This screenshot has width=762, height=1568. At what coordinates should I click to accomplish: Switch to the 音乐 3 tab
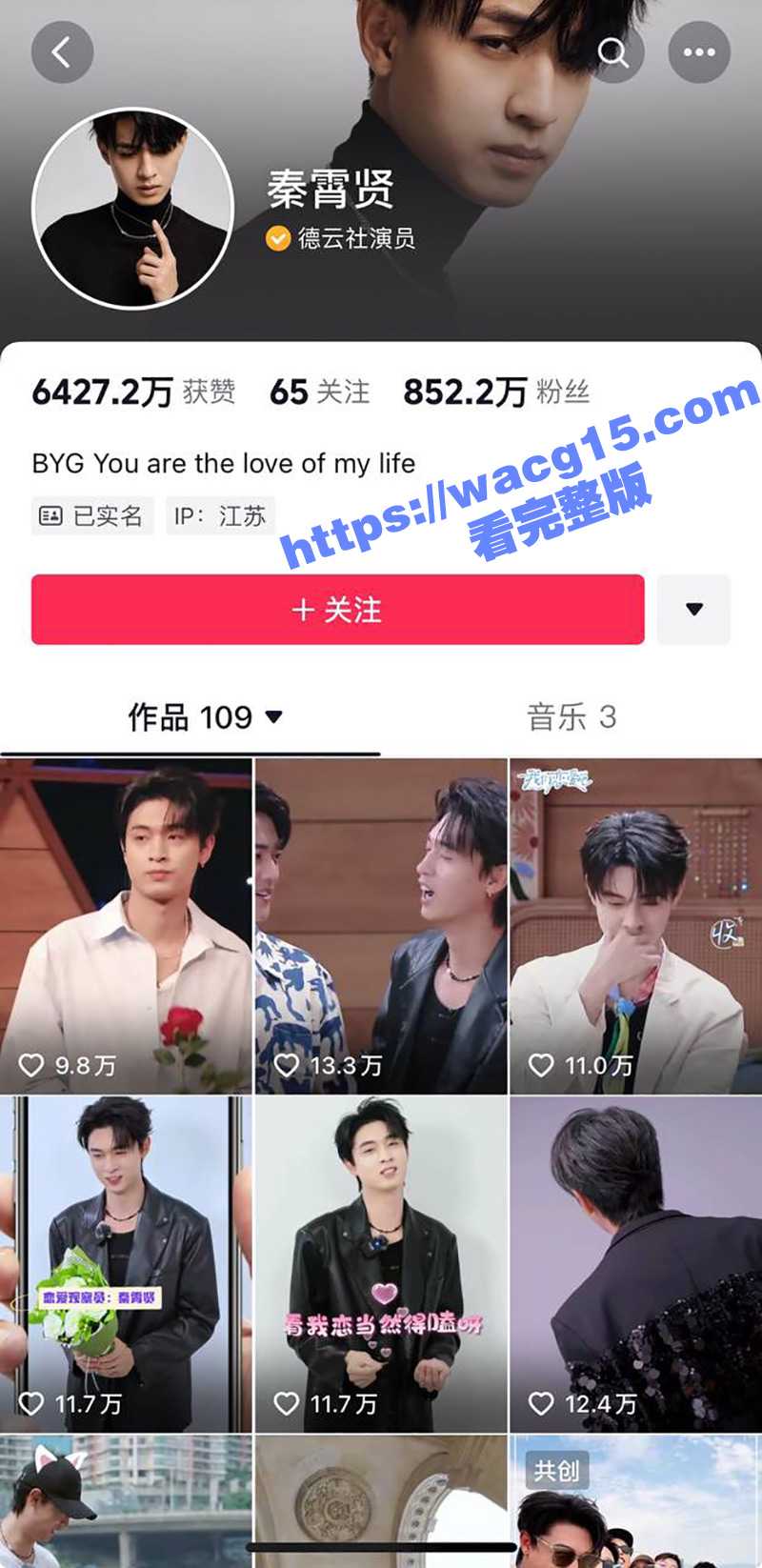click(571, 717)
